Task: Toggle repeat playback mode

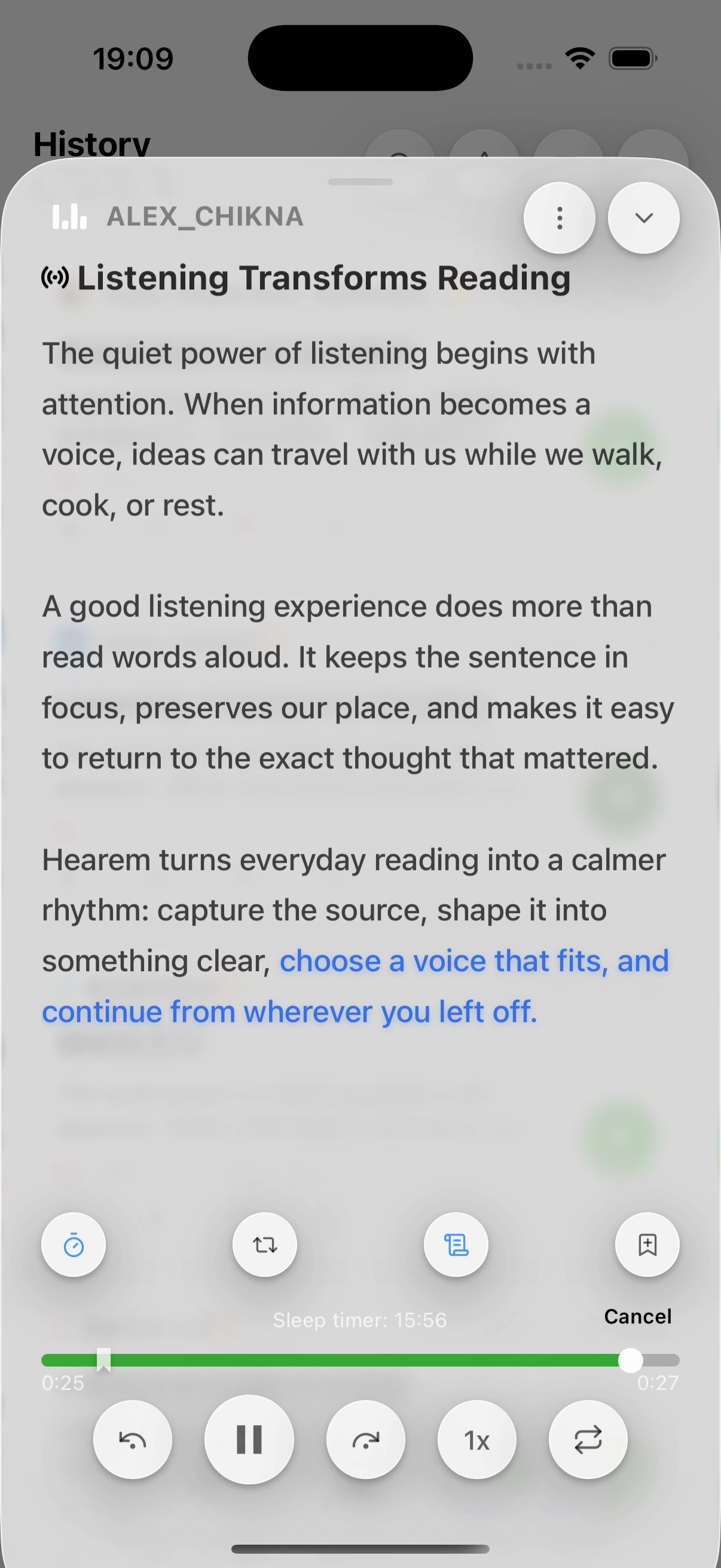Action: [x=588, y=1439]
